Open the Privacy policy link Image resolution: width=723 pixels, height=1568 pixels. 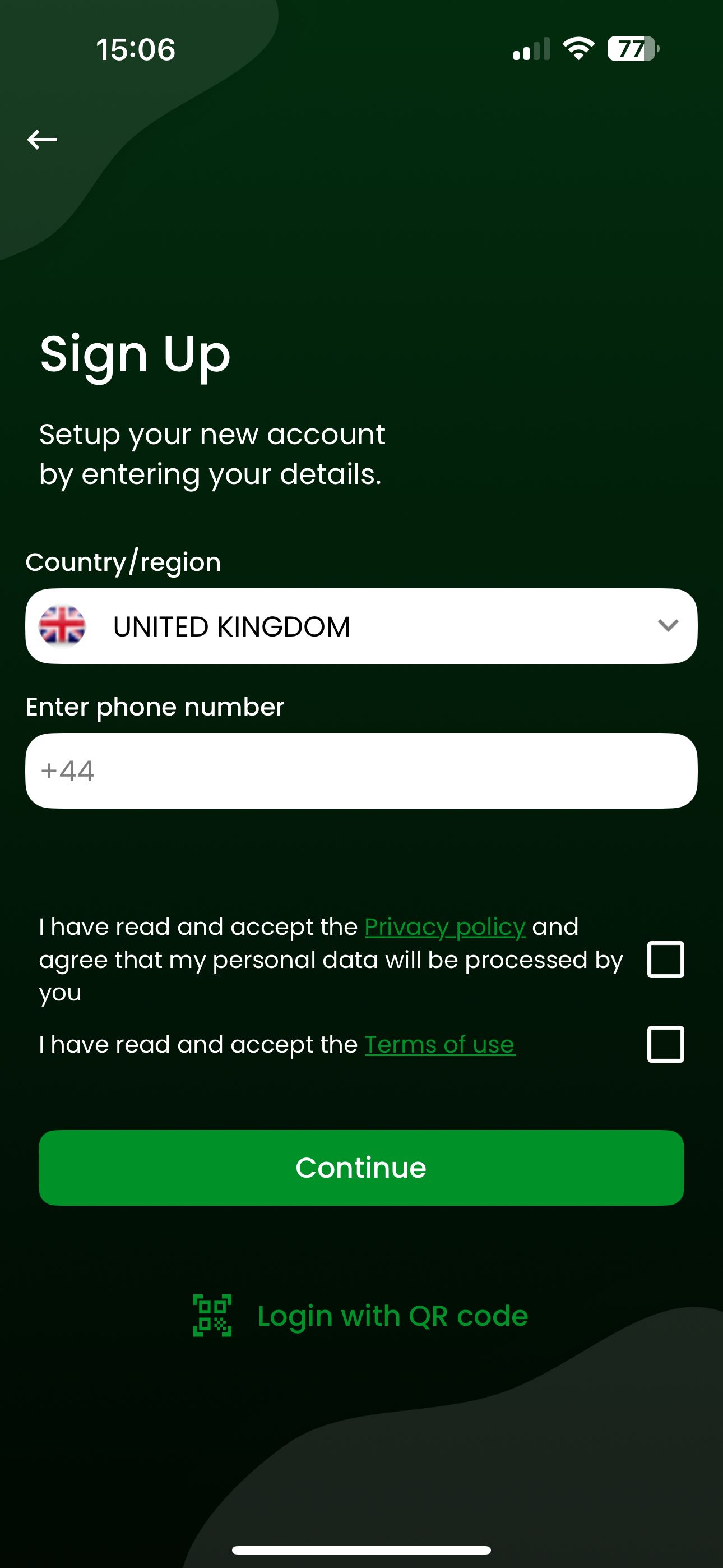445,926
